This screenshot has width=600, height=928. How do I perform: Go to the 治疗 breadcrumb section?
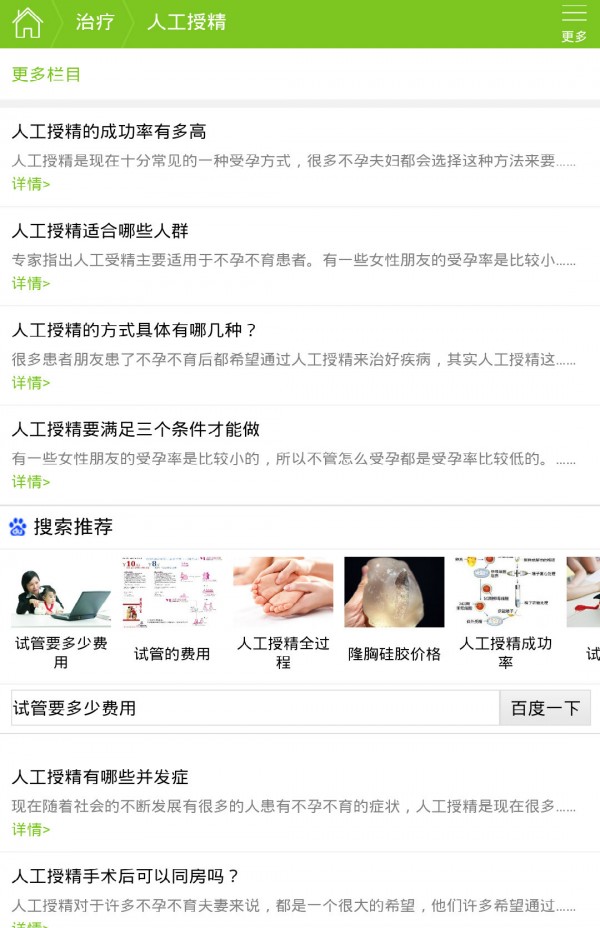pos(95,23)
